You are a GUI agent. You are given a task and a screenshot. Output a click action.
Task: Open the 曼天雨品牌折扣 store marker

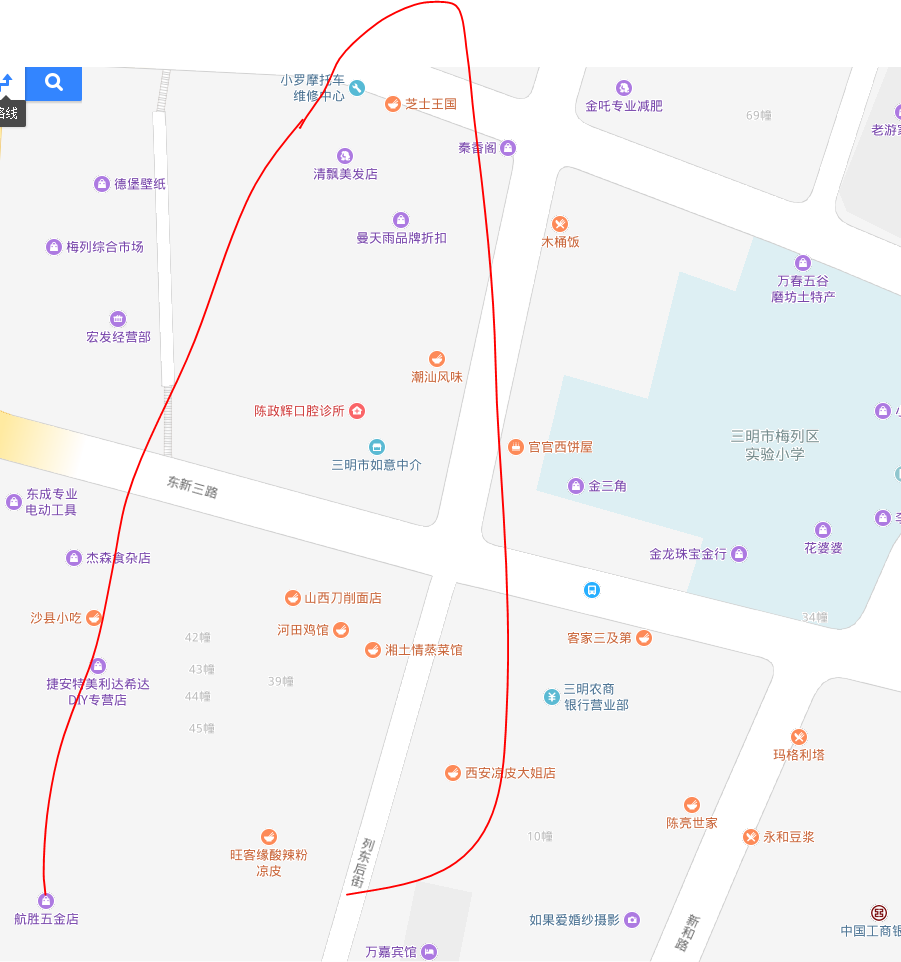click(401, 220)
